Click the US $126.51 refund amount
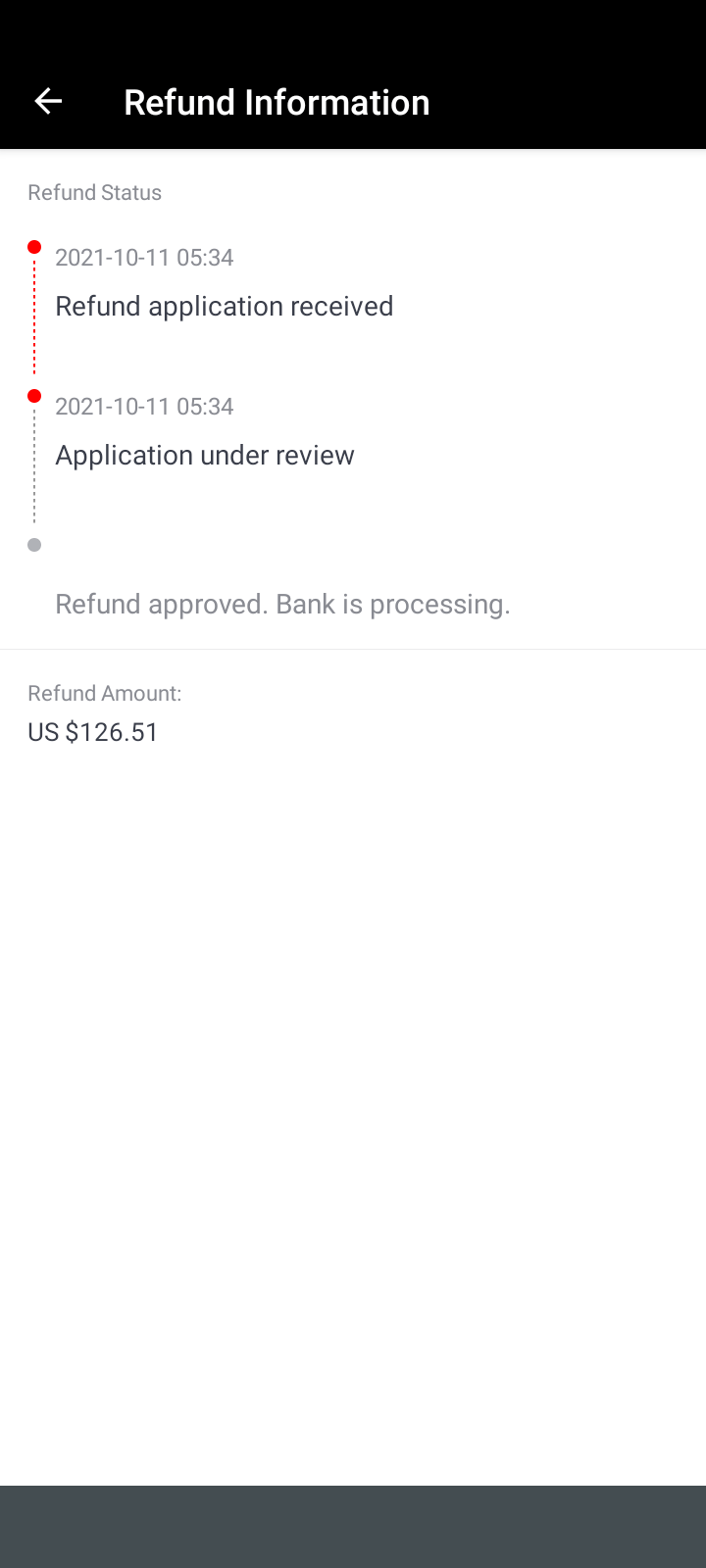The image size is (706, 1568). click(x=92, y=731)
